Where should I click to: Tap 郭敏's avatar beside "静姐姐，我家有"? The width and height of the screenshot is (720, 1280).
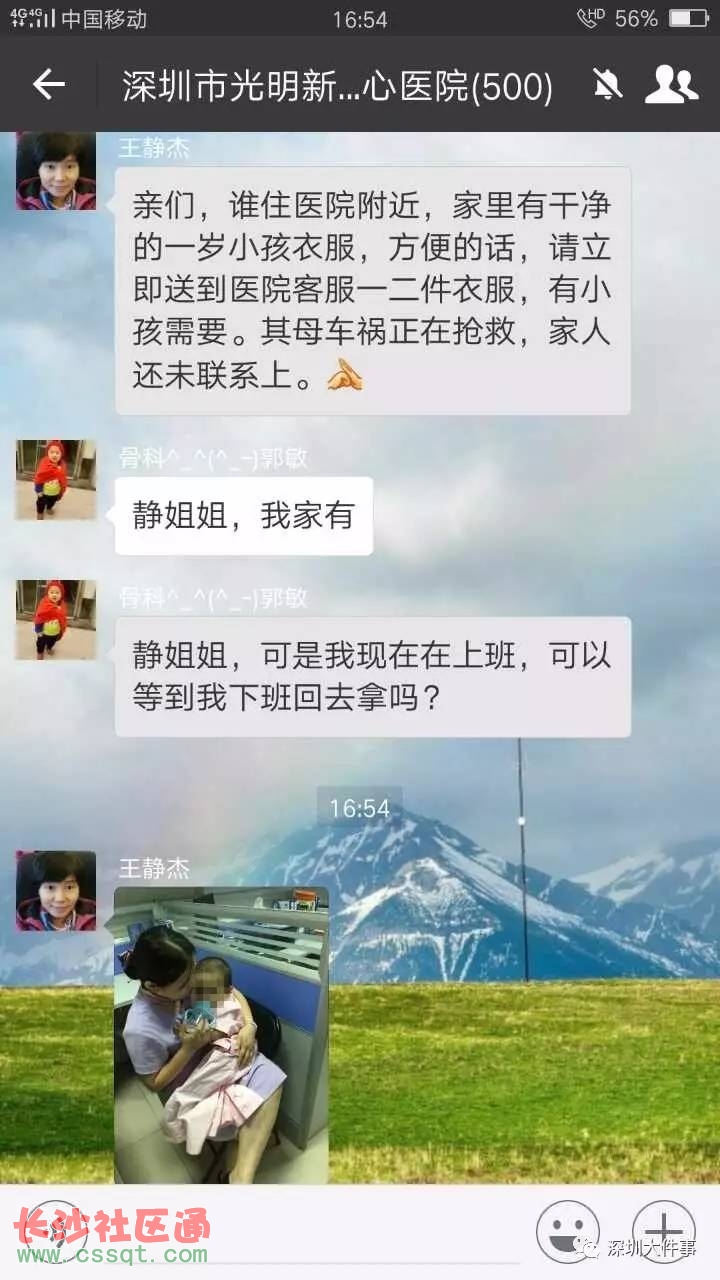point(55,480)
